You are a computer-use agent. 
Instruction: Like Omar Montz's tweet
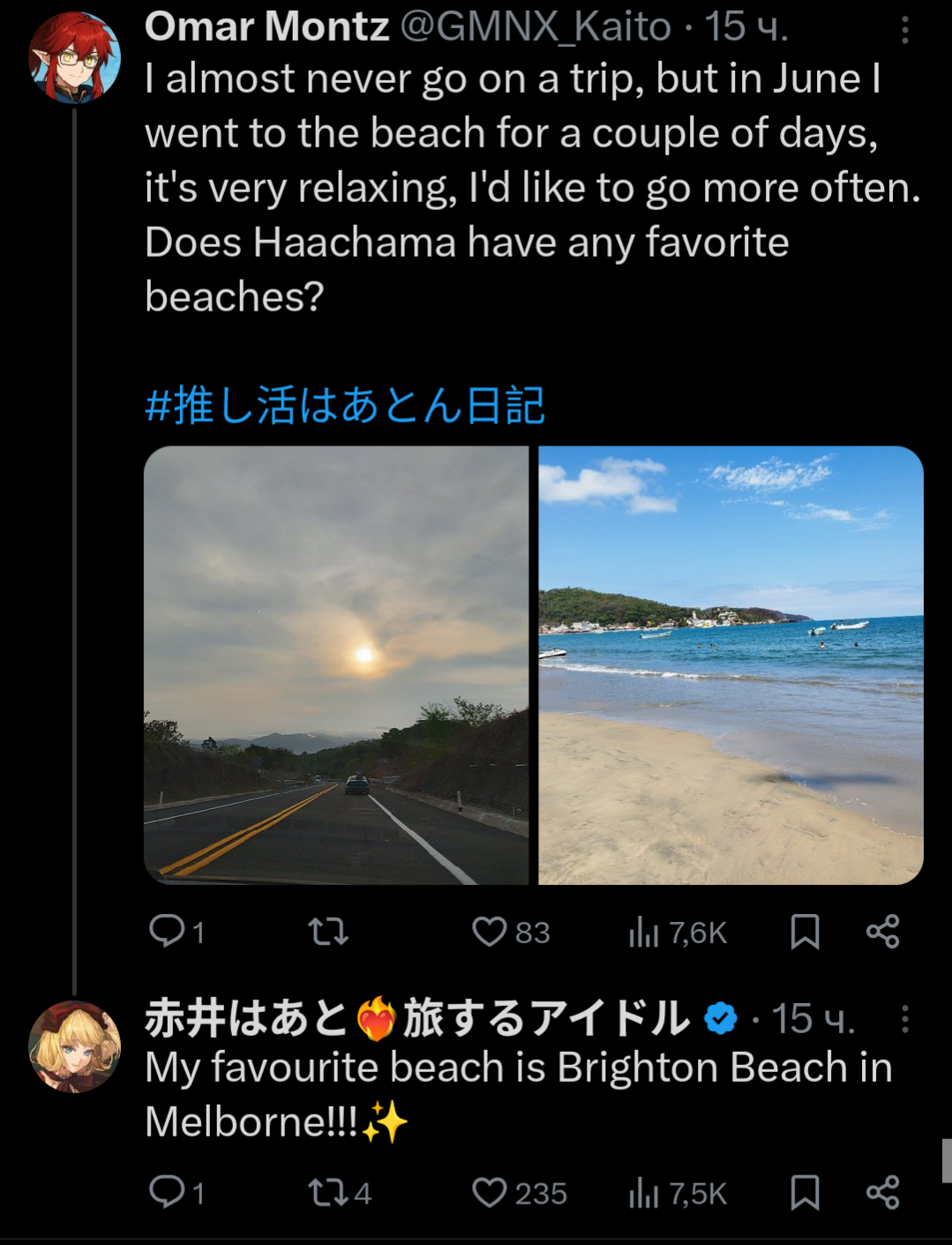click(490, 931)
